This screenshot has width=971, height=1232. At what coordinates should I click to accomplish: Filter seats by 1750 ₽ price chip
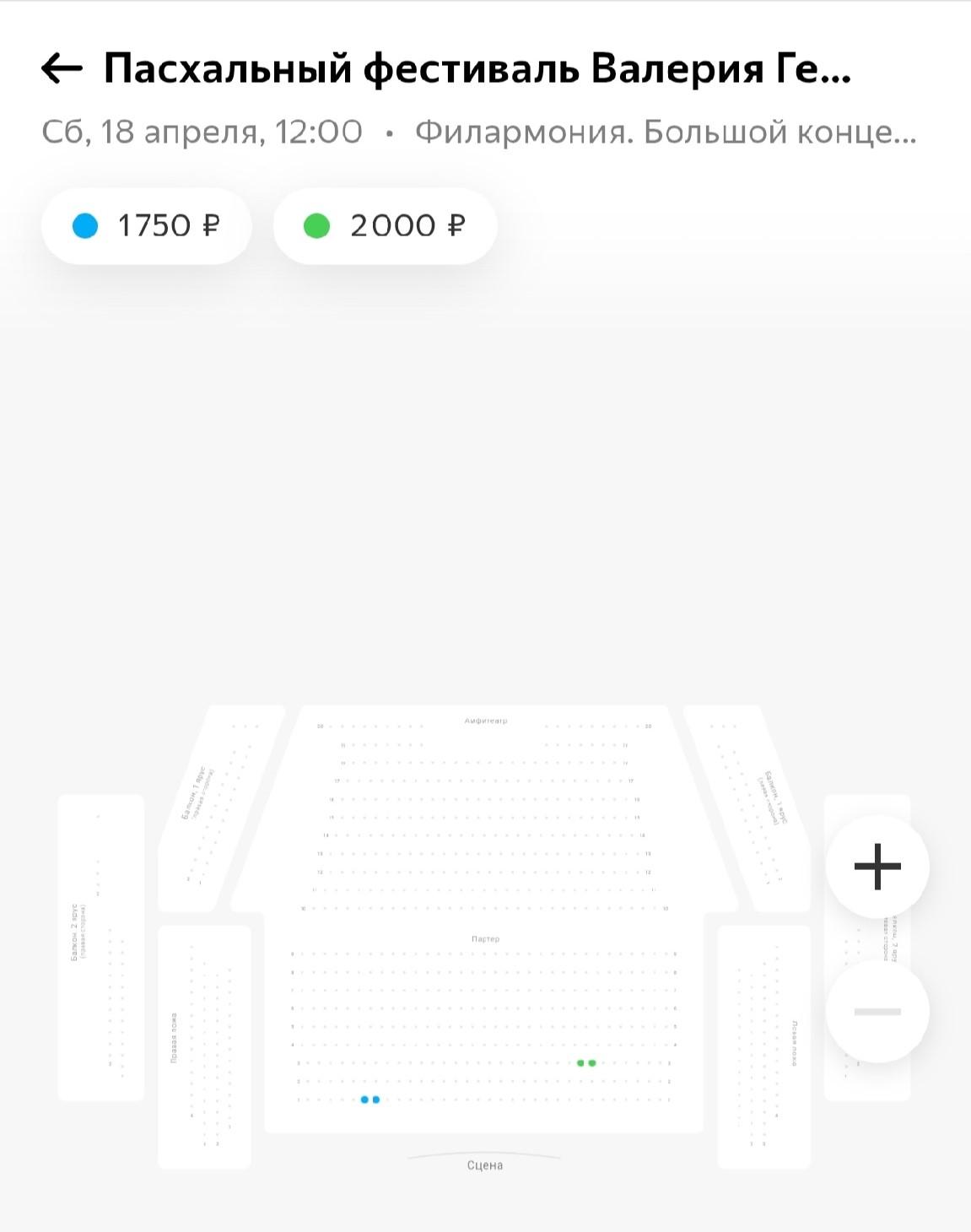click(146, 226)
